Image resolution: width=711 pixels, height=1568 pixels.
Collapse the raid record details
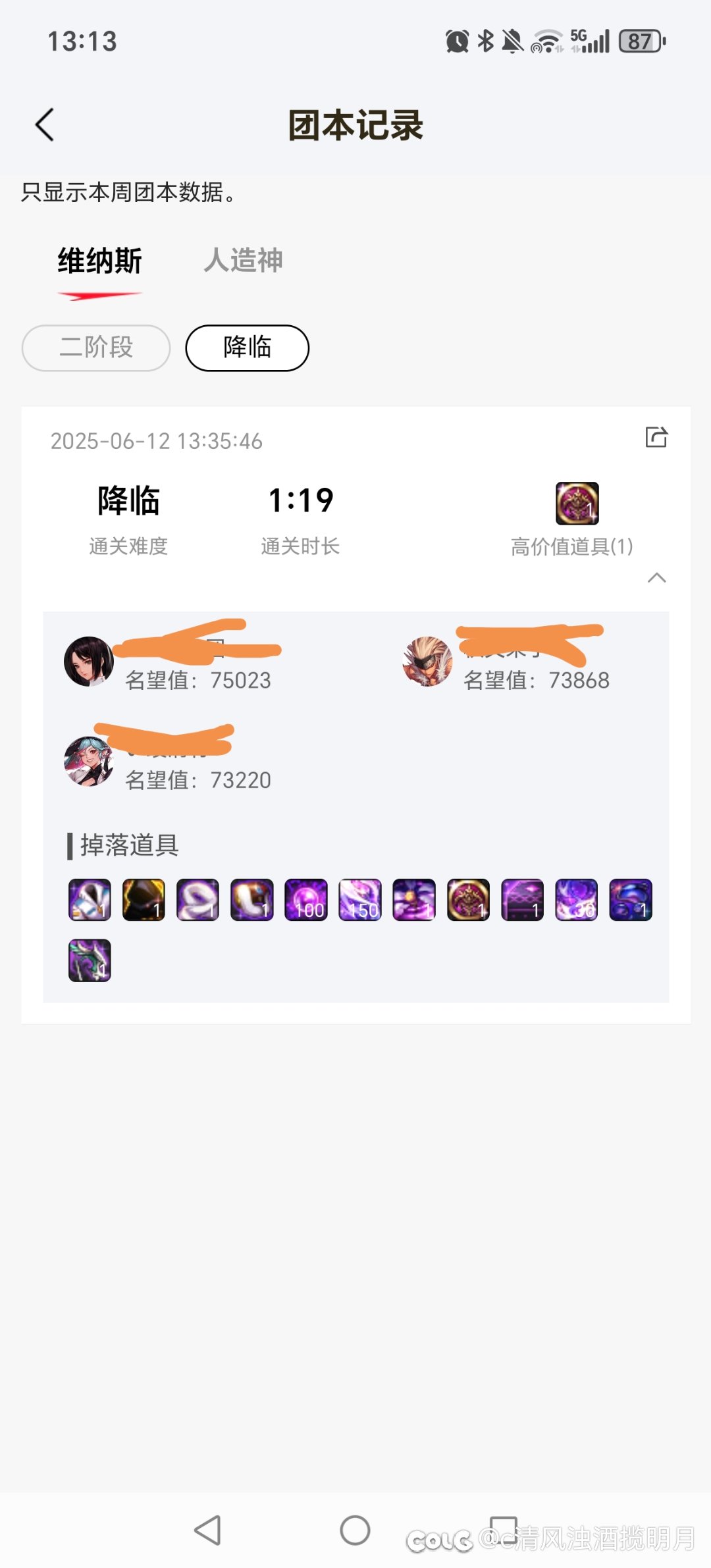[x=656, y=578]
